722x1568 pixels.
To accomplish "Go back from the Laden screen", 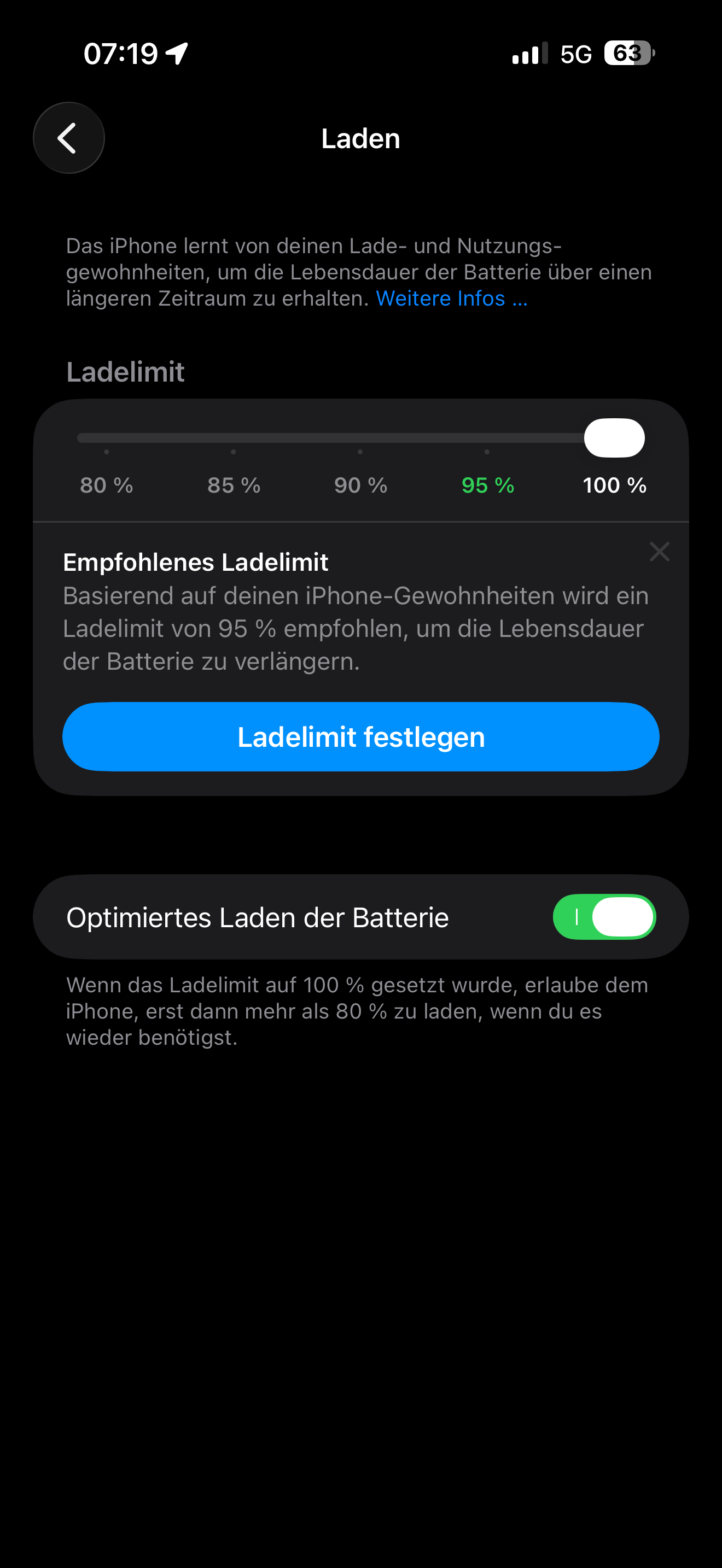I will coord(69,138).
